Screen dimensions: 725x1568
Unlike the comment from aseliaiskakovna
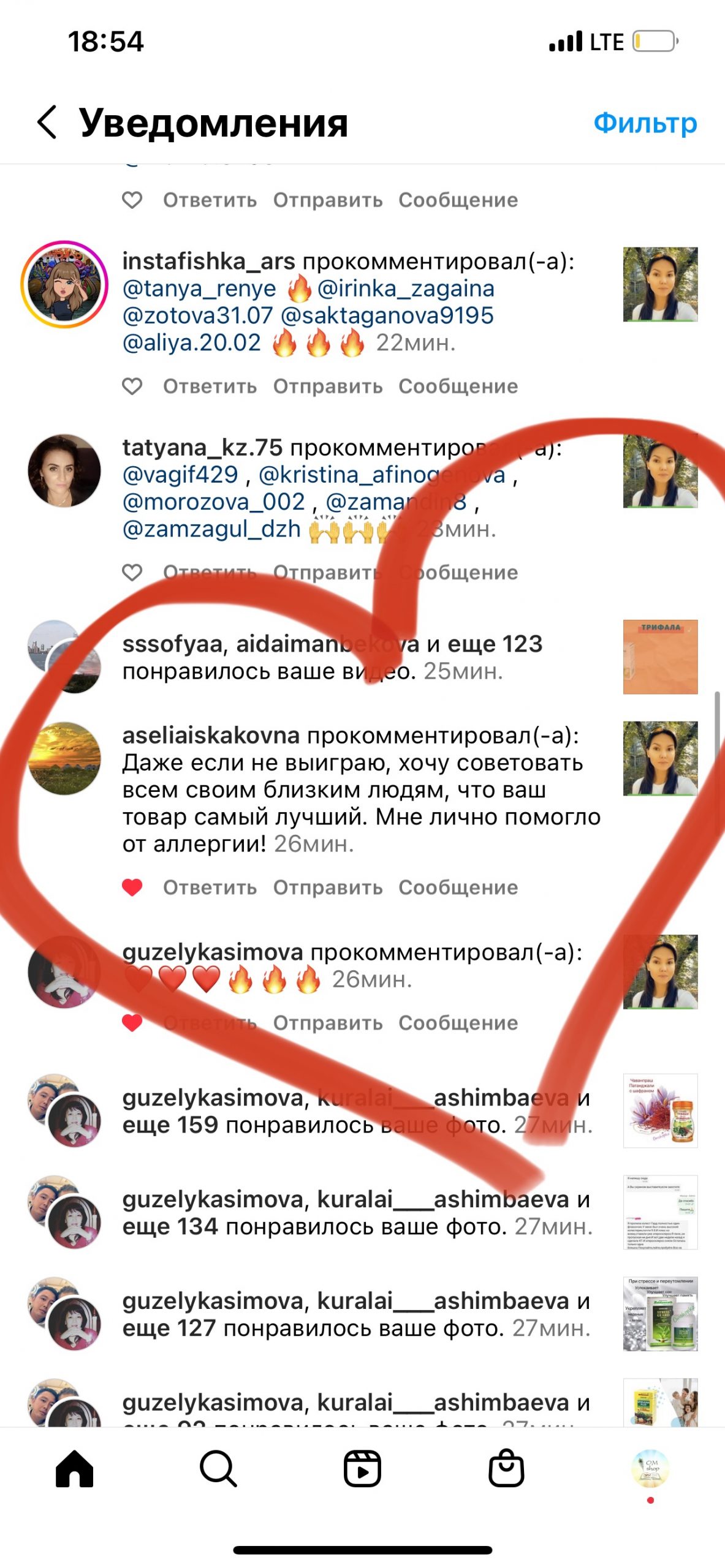click(x=132, y=888)
